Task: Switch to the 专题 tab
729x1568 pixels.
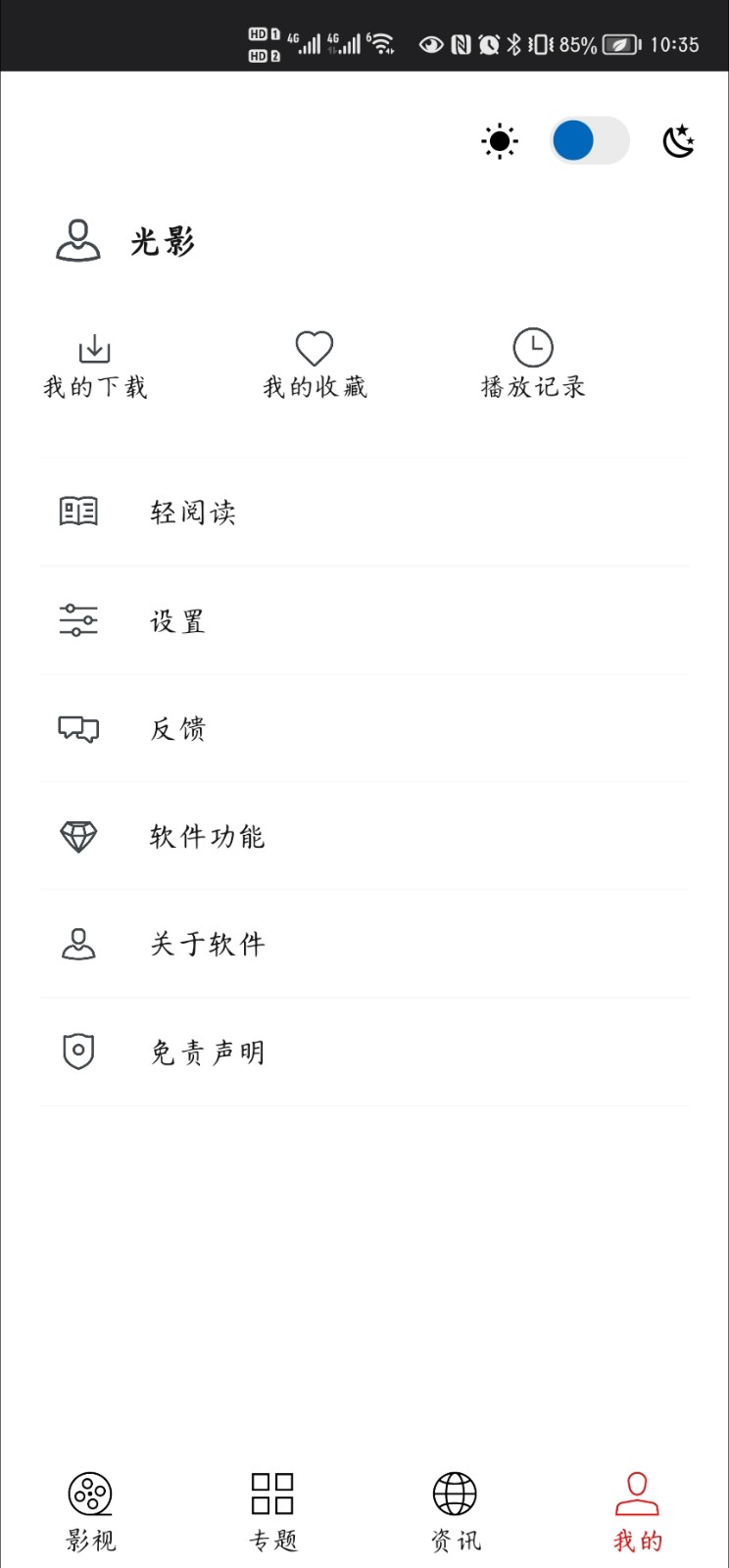Action: [273, 1513]
